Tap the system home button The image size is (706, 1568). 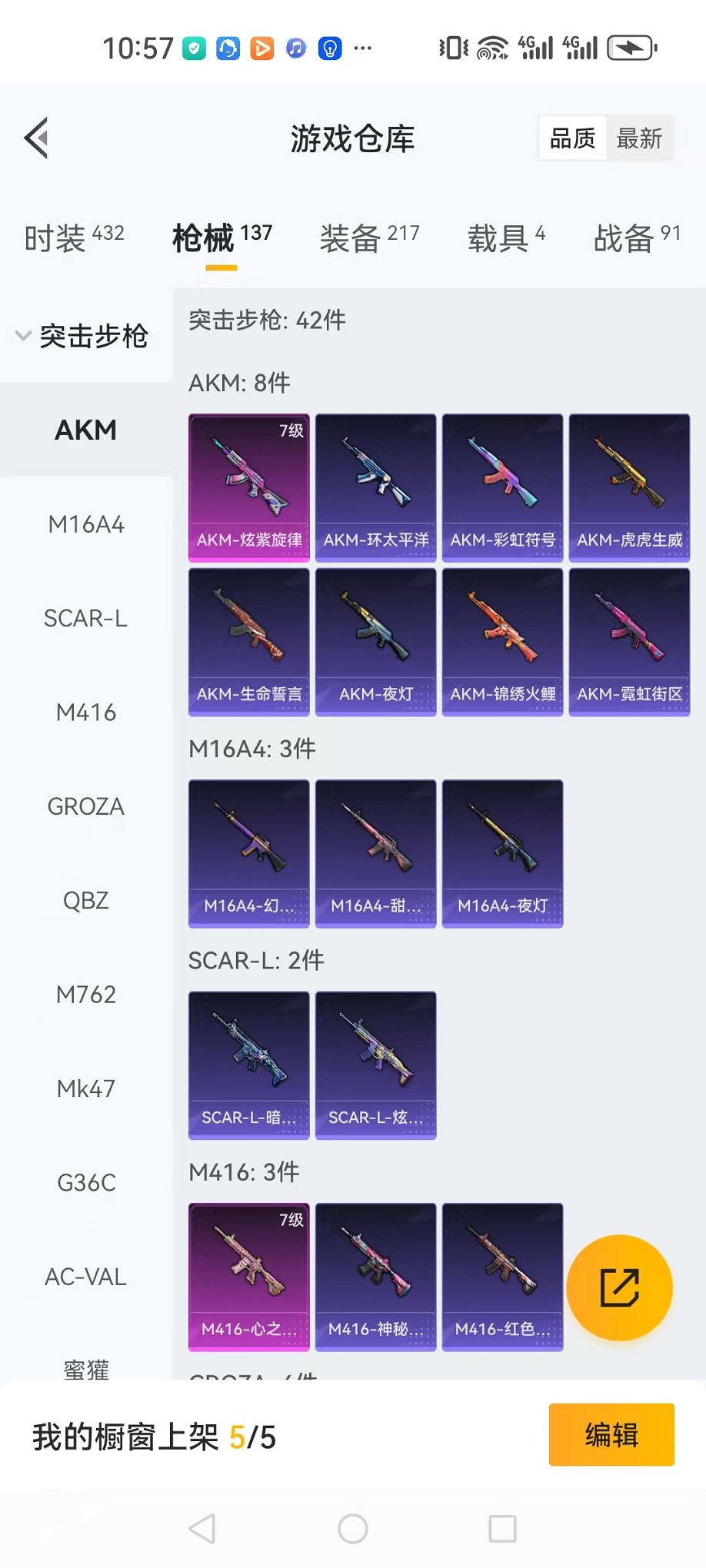tap(353, 1529)
